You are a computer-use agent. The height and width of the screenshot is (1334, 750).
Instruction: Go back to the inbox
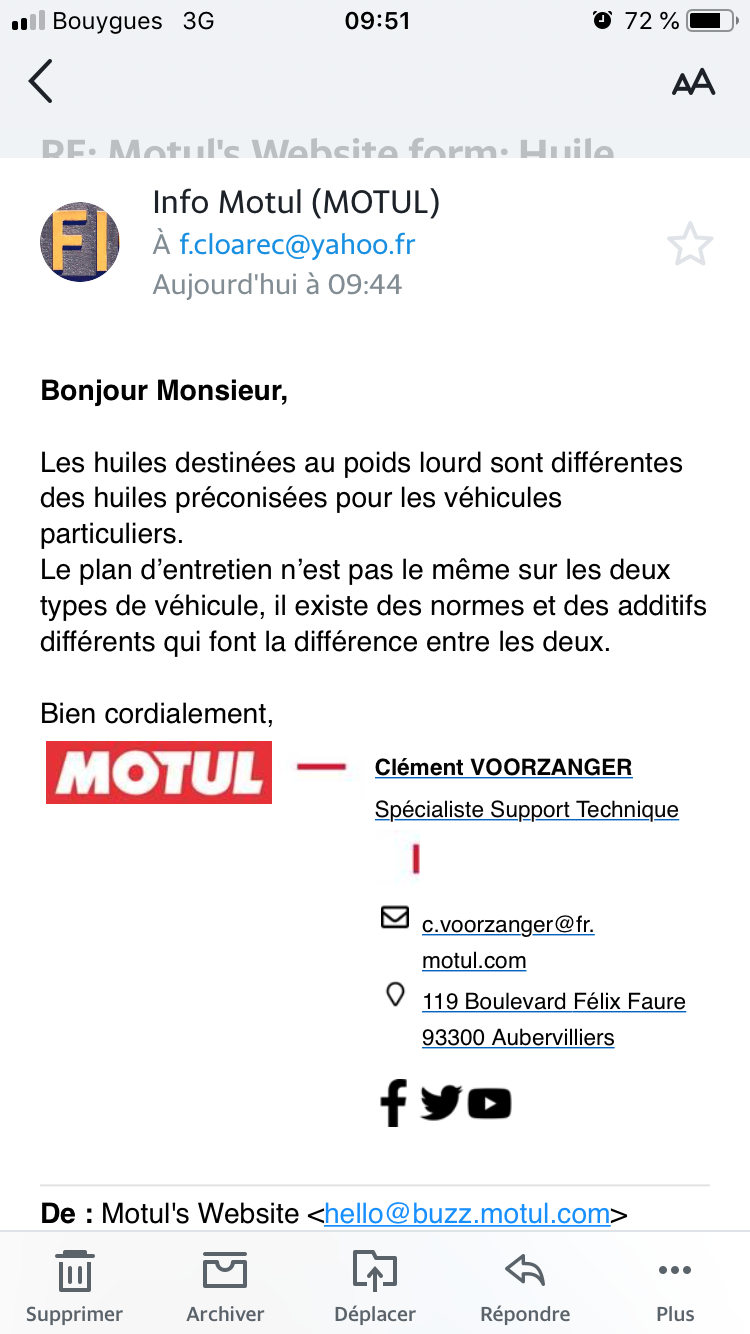click(x=40, y=82)
